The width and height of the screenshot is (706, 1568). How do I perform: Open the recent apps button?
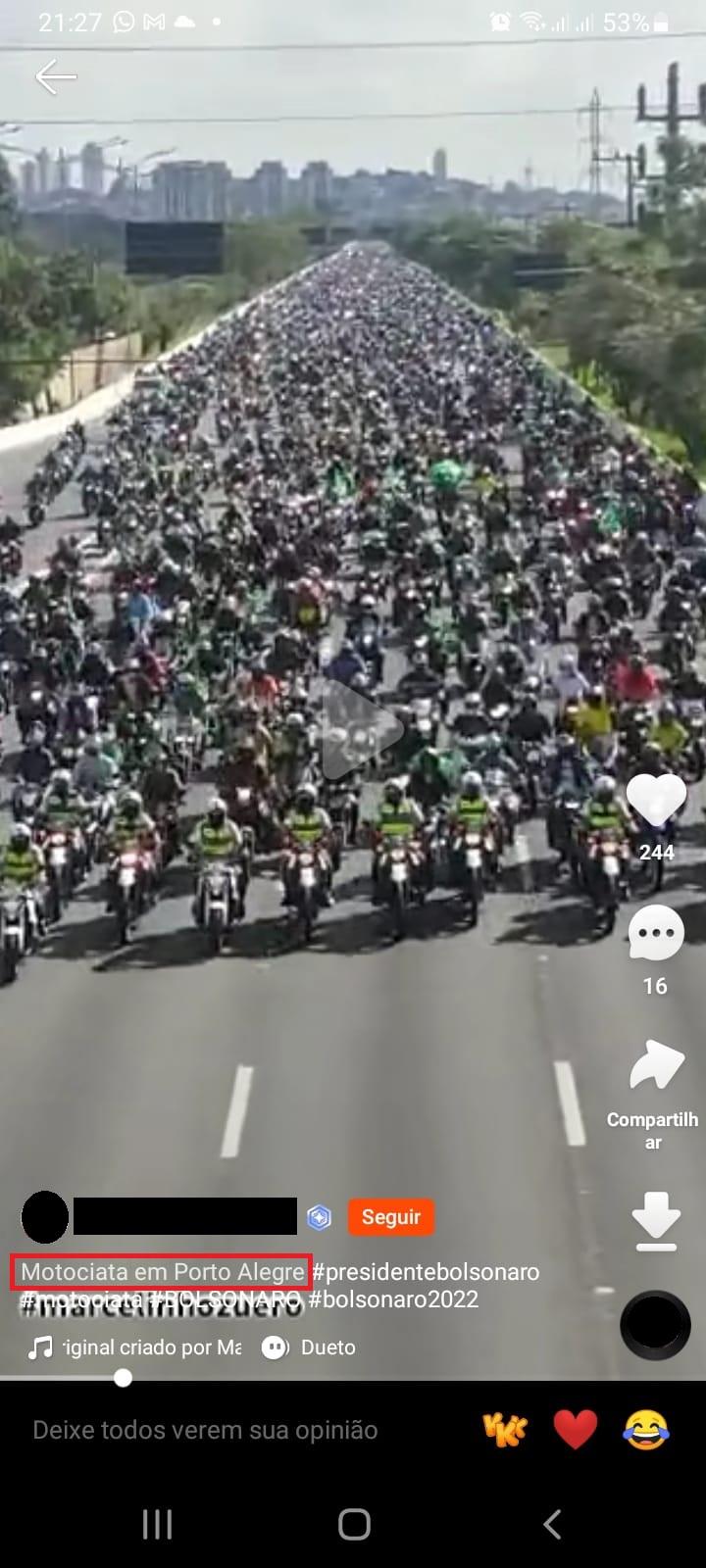coord(157,1524)
